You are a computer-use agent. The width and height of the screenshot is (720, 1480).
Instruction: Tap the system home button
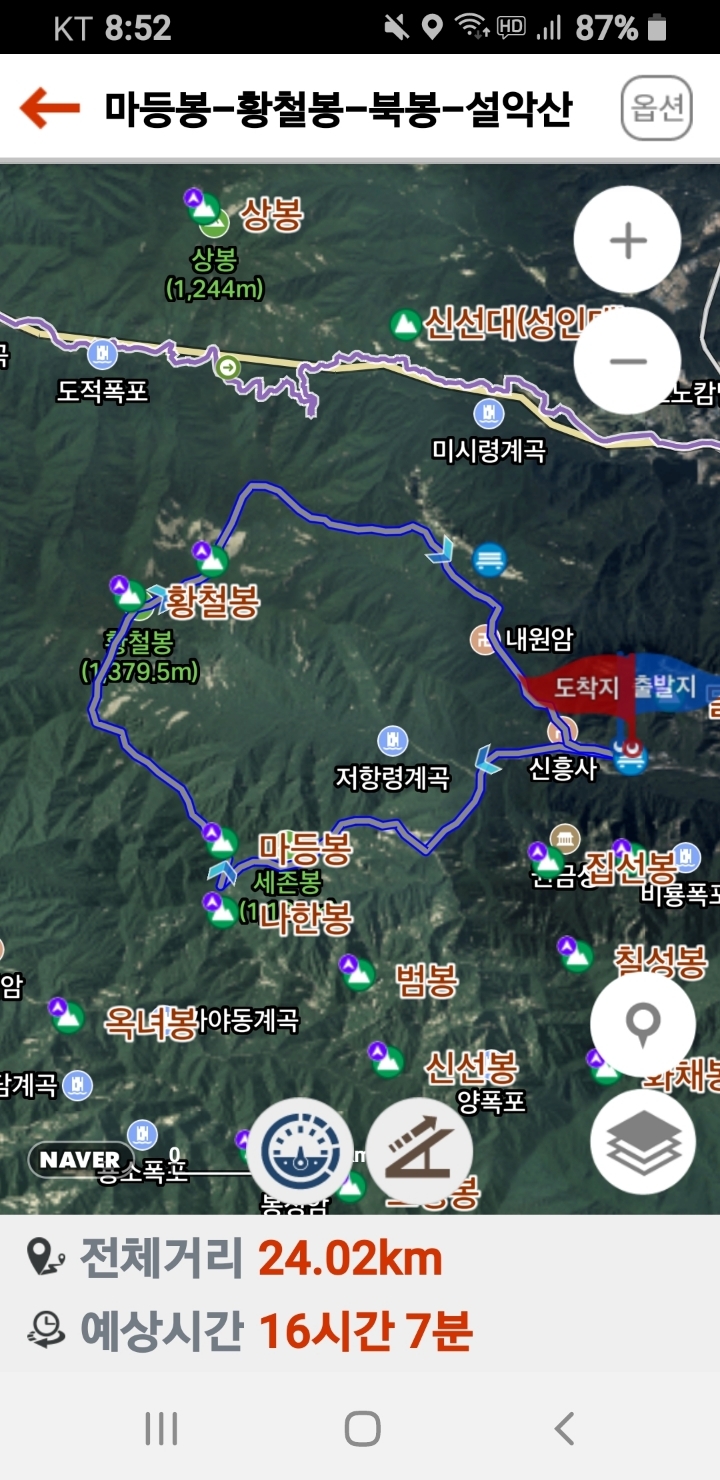pyautogui.click(x=362, y=1428)
